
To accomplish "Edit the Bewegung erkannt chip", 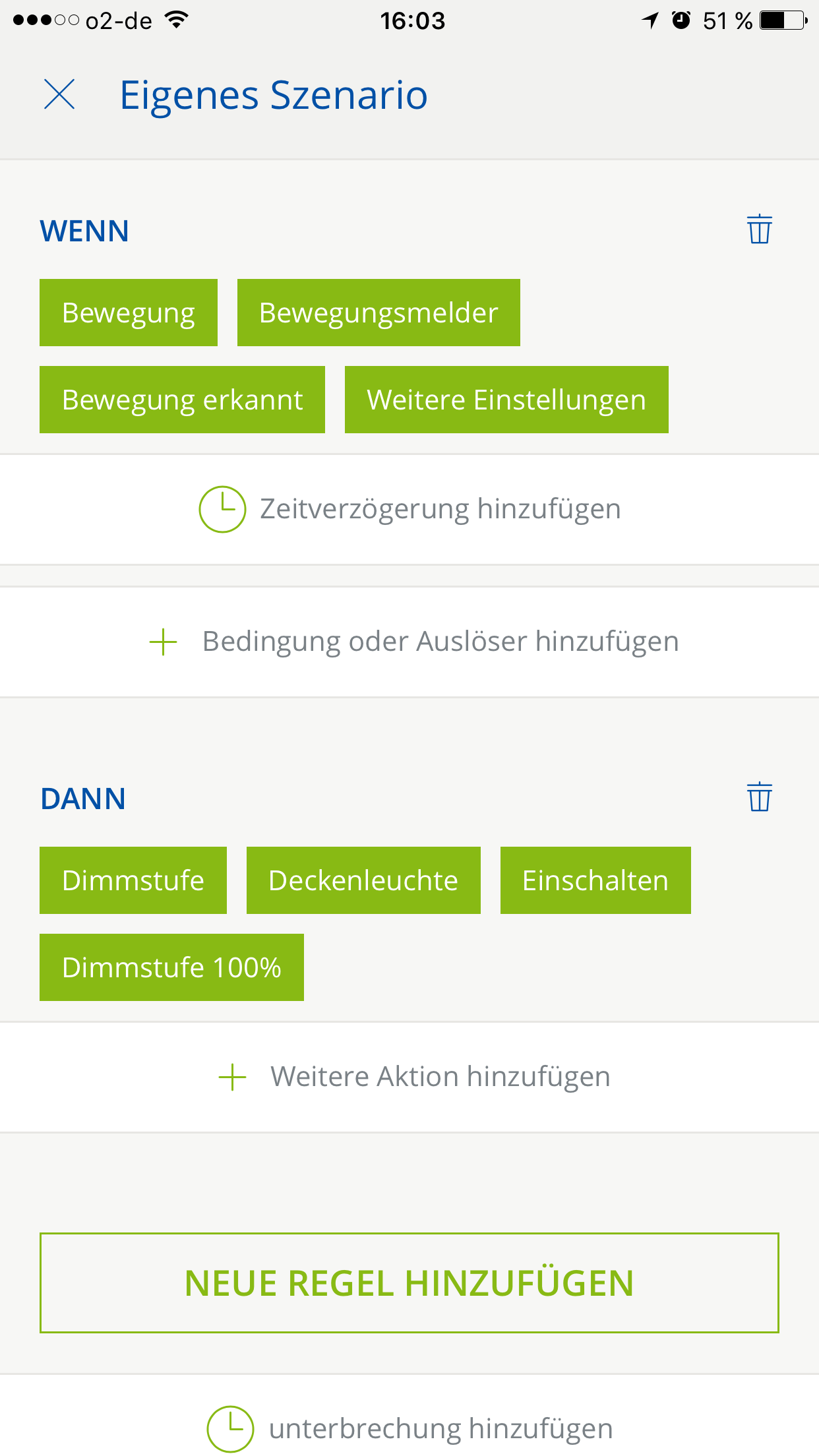I will click(x=182, y=400).
